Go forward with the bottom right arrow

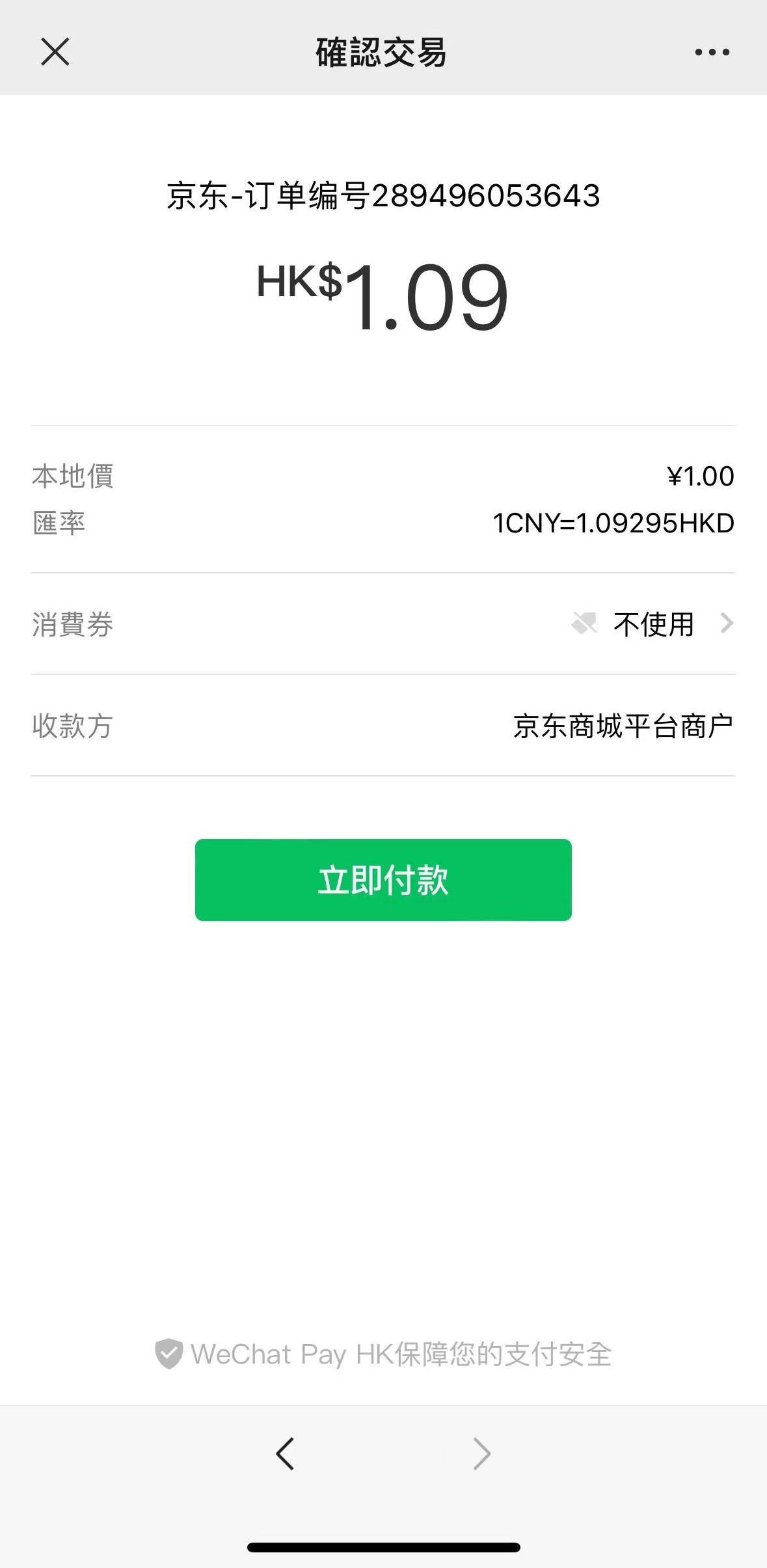pyautogui.click(x=481, y=1453)
